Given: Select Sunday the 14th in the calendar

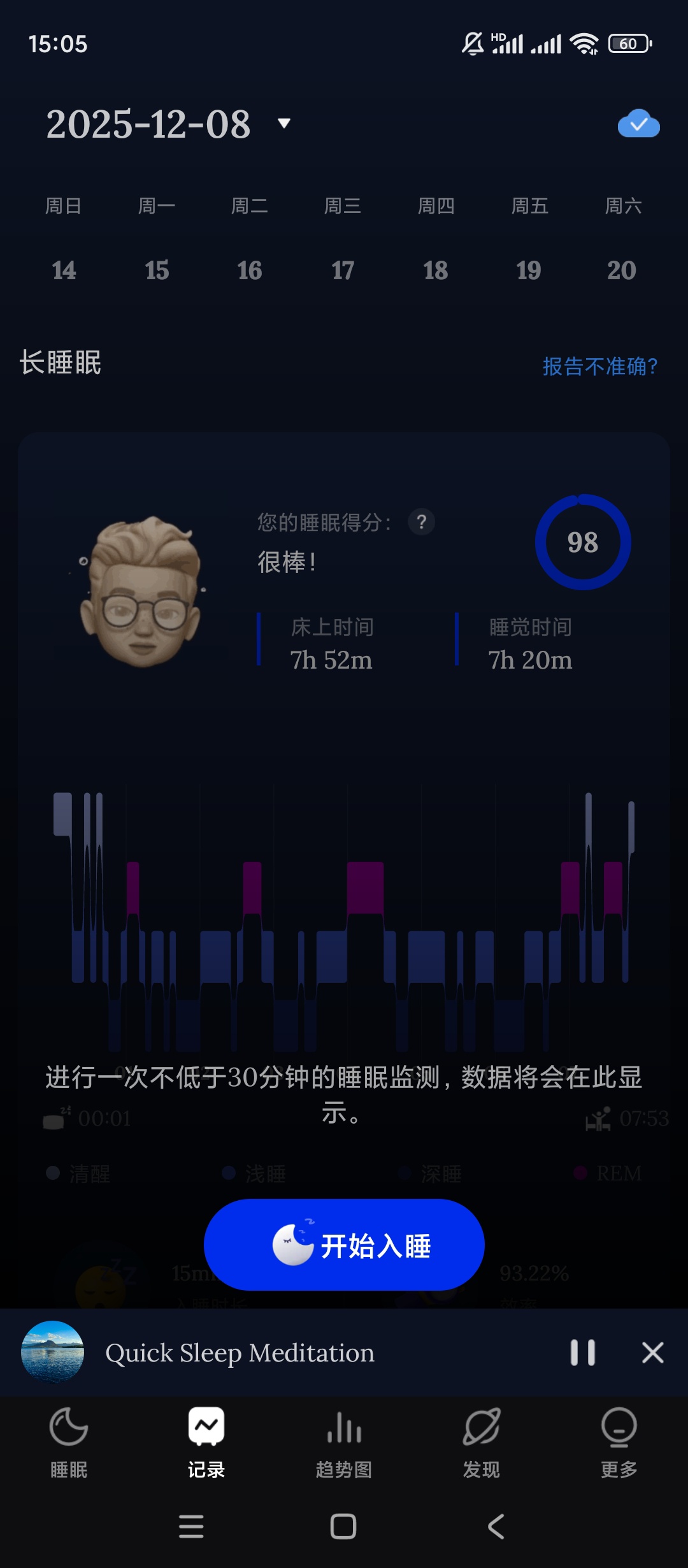Looking at the screenshot, I should 64,270.
